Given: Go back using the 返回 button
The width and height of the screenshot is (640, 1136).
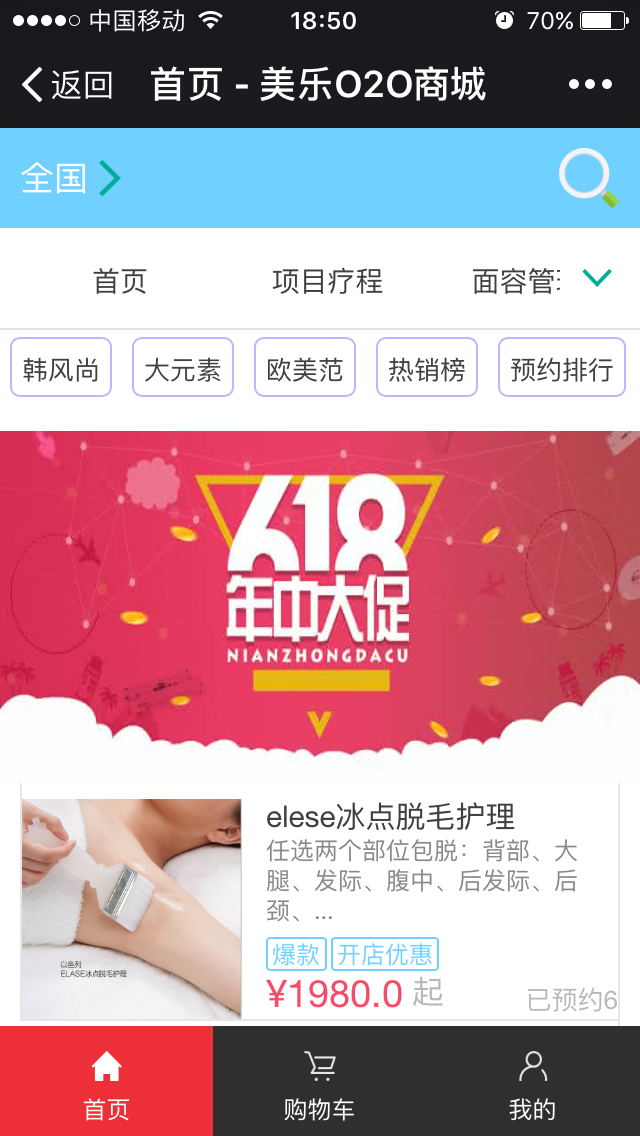Looking at the screenshot, I should [67, 85].
